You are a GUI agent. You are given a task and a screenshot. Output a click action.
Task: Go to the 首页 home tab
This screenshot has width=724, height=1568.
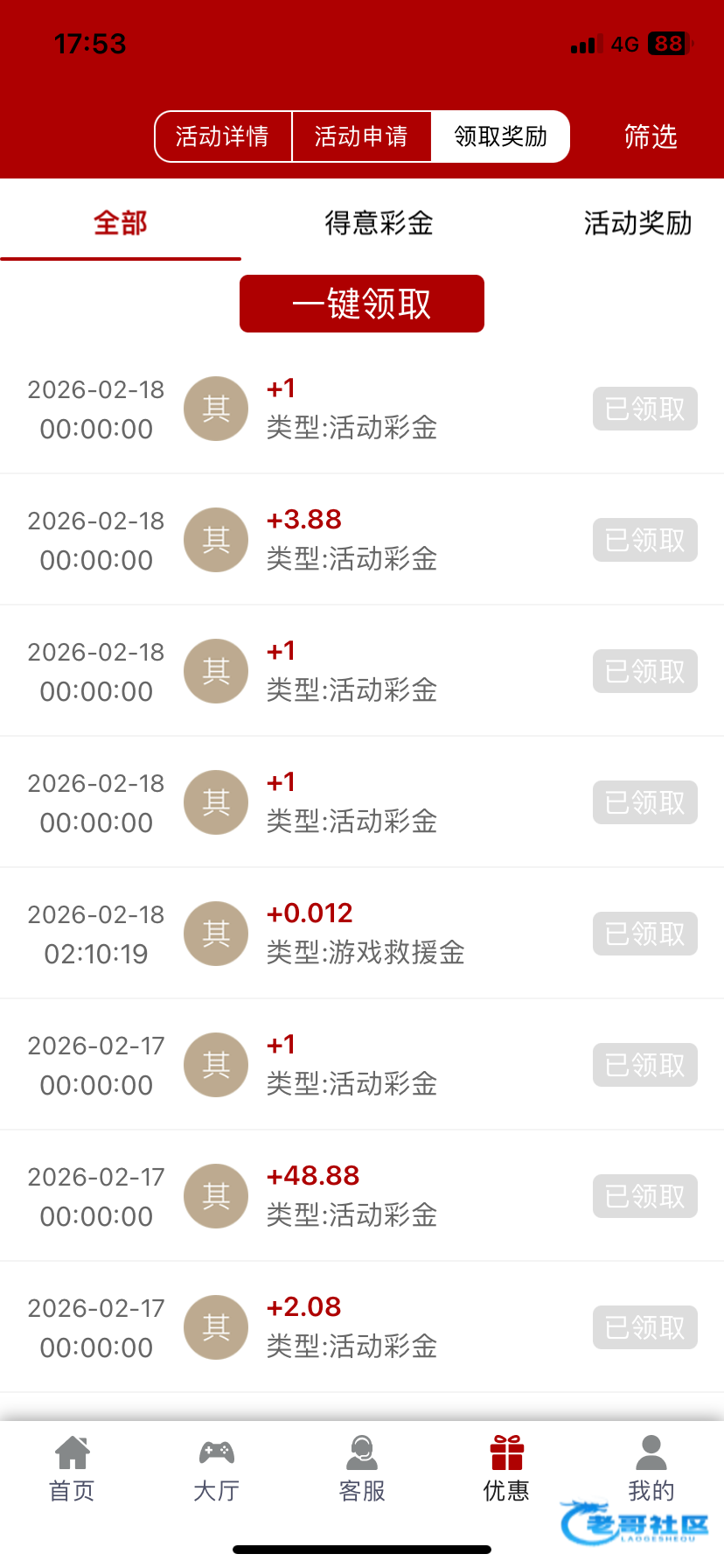72,1468
